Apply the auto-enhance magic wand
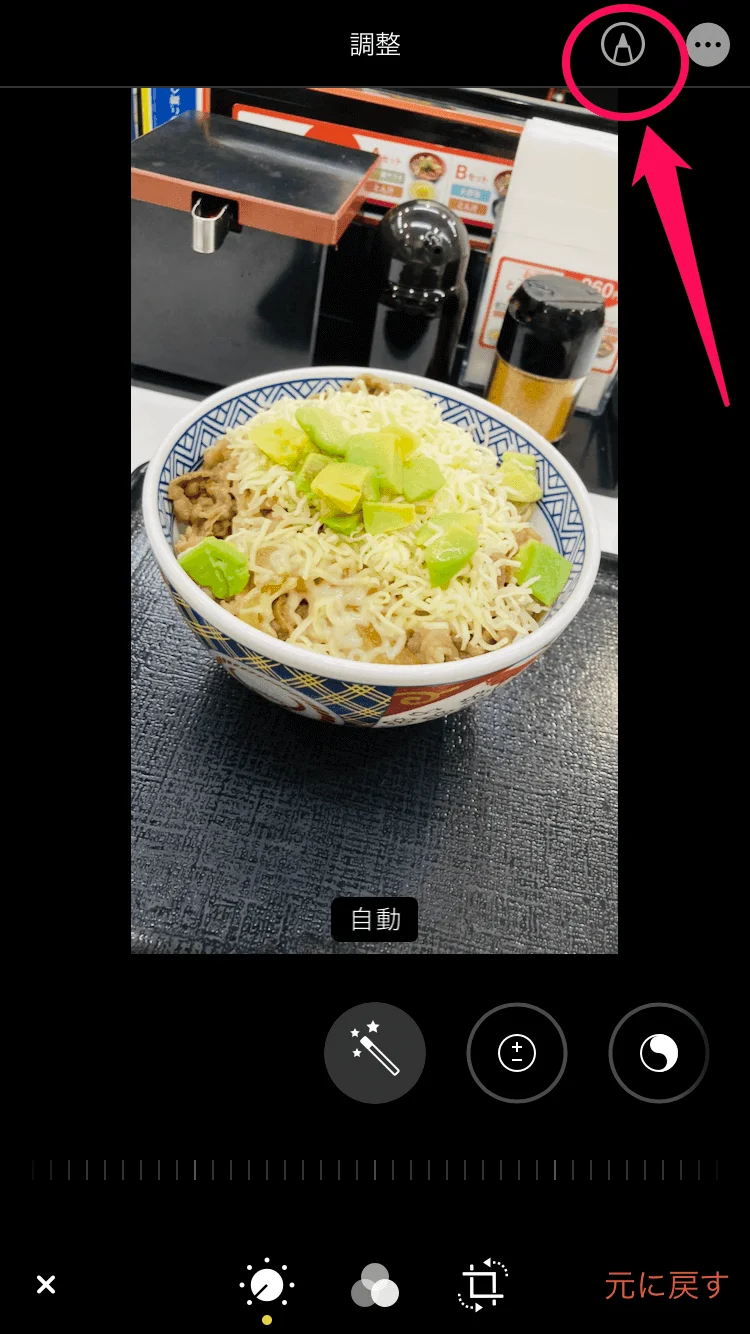Viewport: 750px width, 1334px height. [375, 1053]
